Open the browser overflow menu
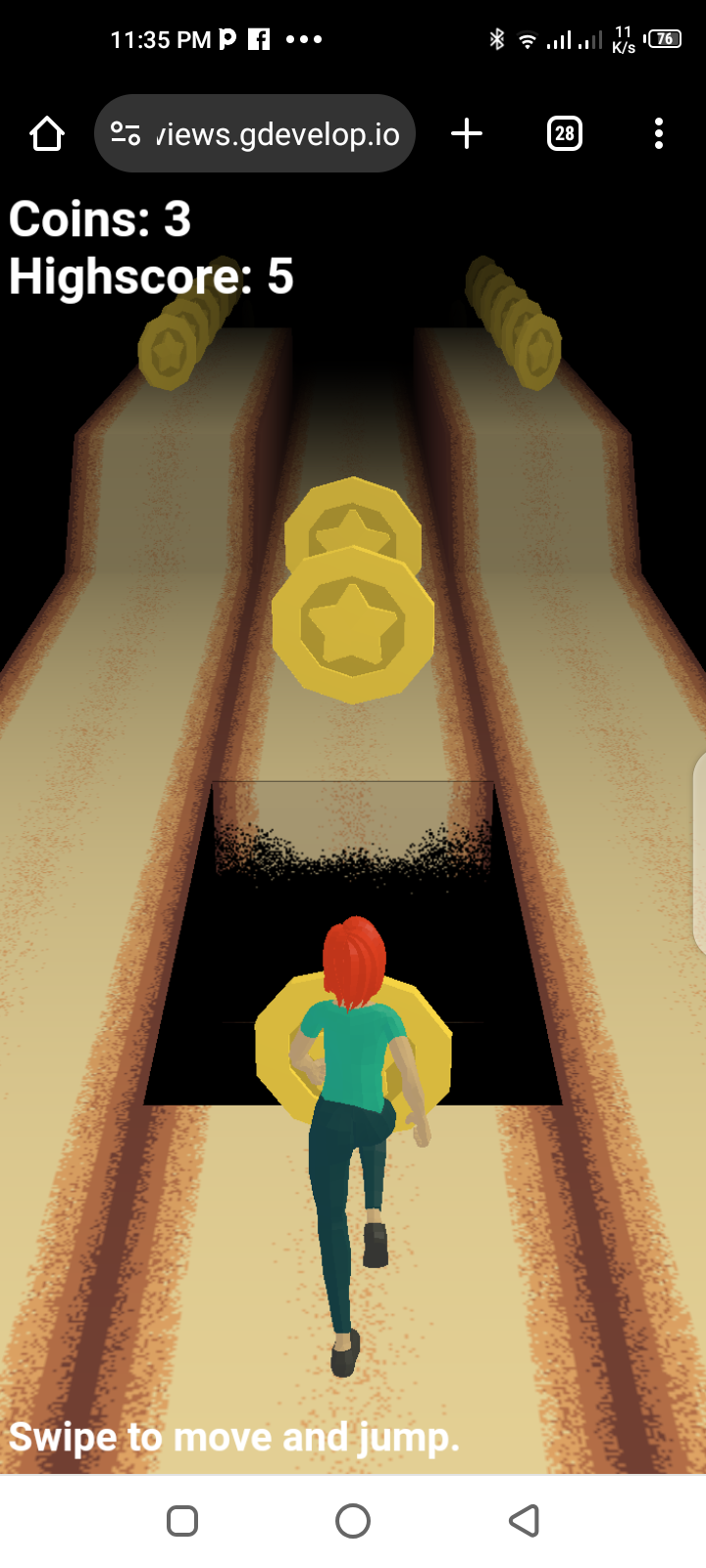Image resolution: width=706 pixels, height=1568 pixels. [658, 133]
